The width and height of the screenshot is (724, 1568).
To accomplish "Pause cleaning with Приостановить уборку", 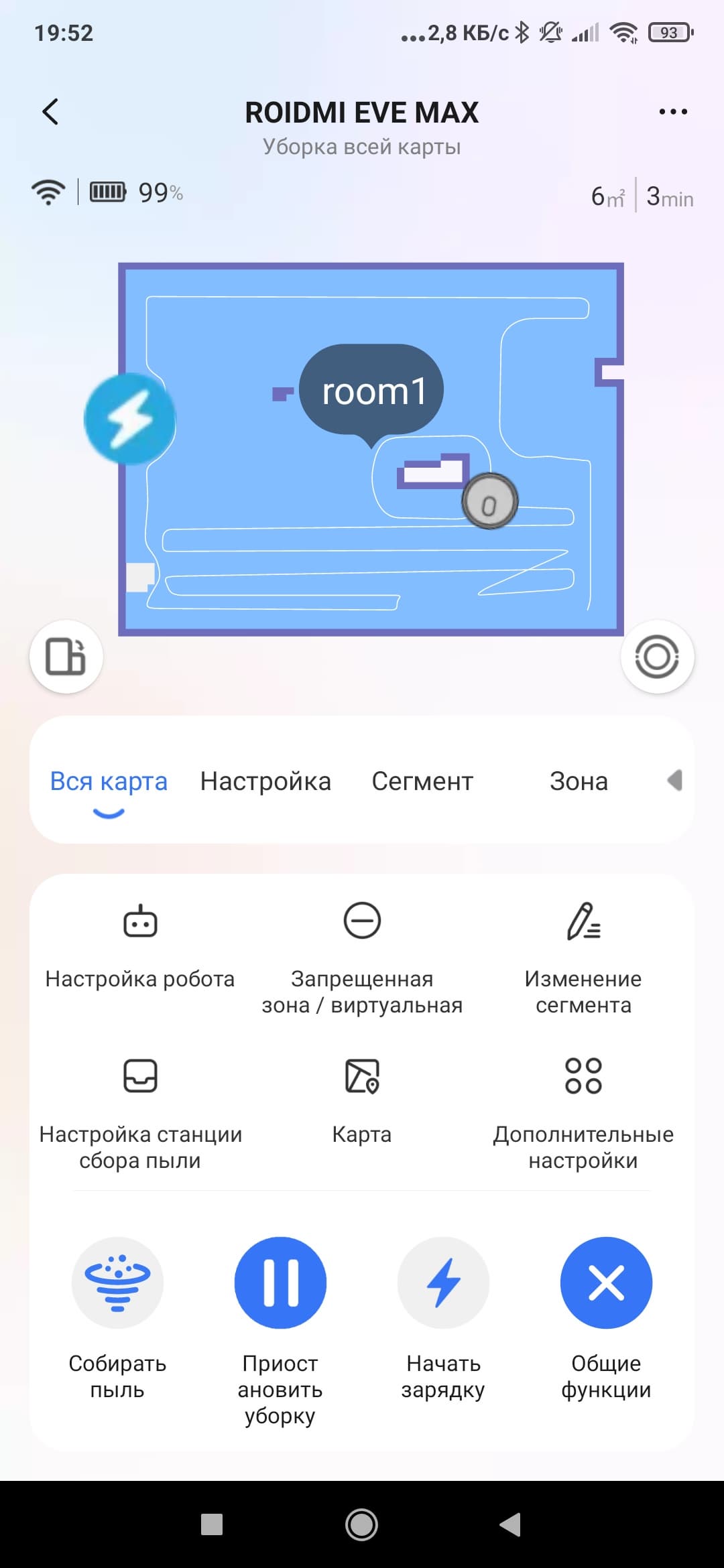I will 280,1283.
